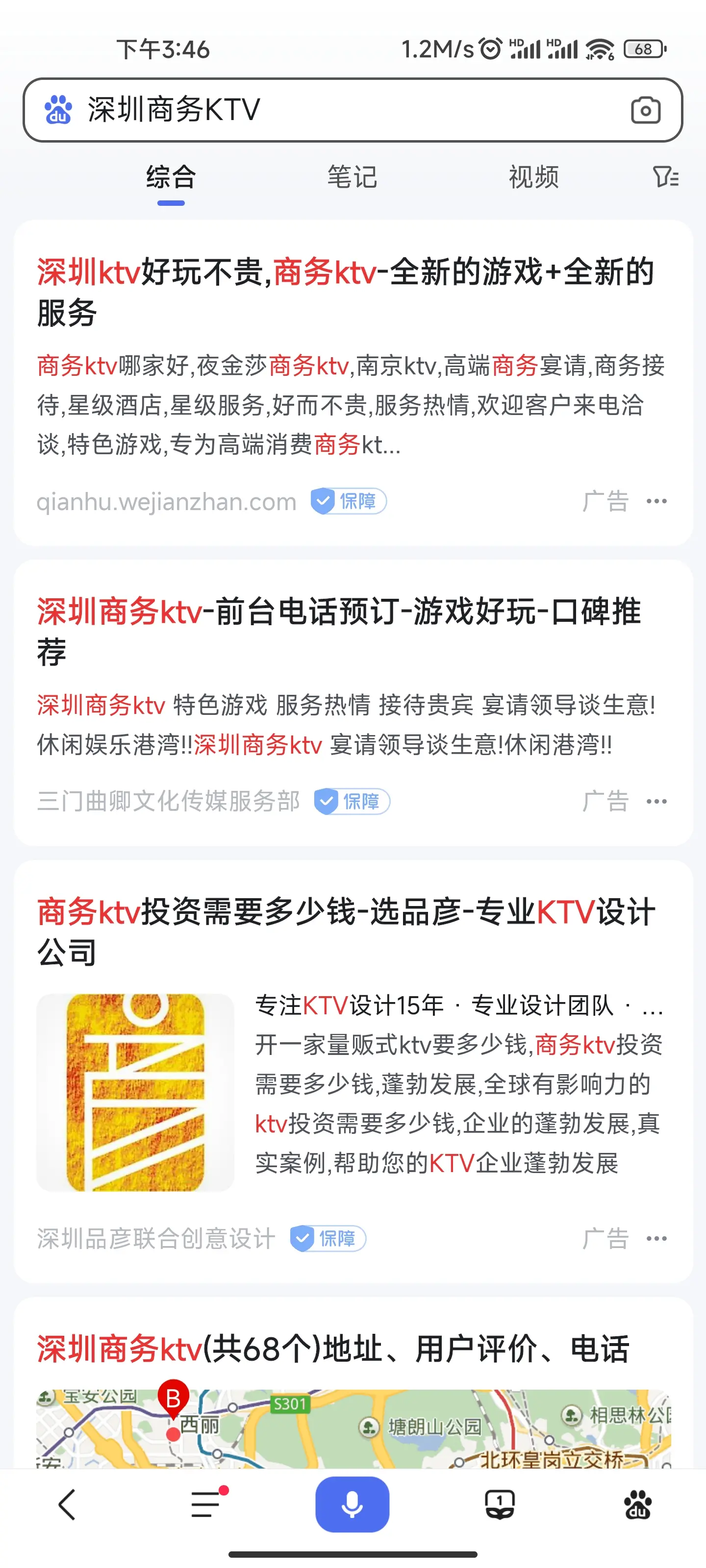
Task: Open more options for 深圳品彦联合创意设计 ad
Action: [656, 1239]
